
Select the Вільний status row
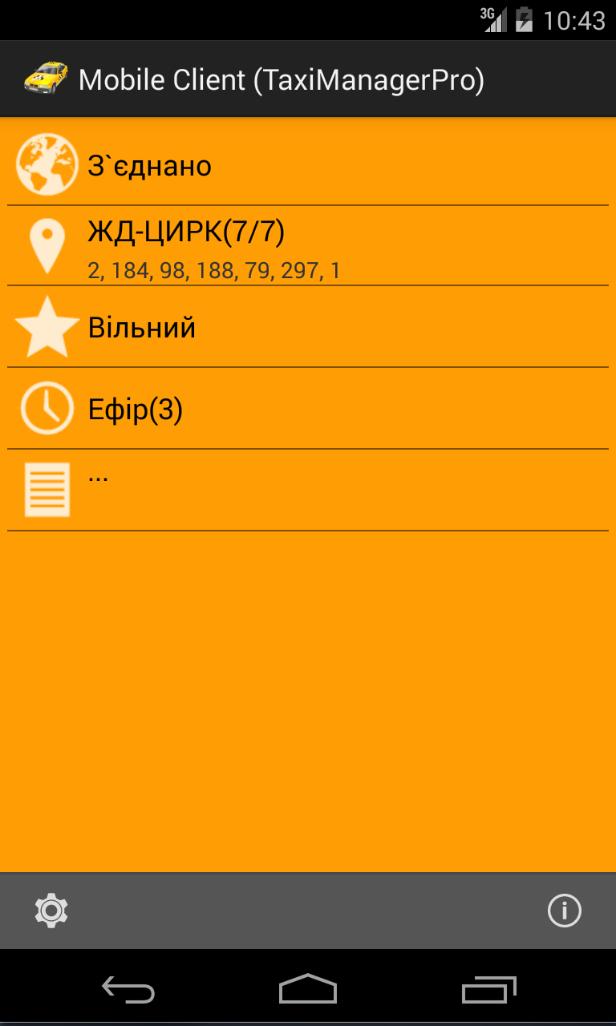point(307,328)
